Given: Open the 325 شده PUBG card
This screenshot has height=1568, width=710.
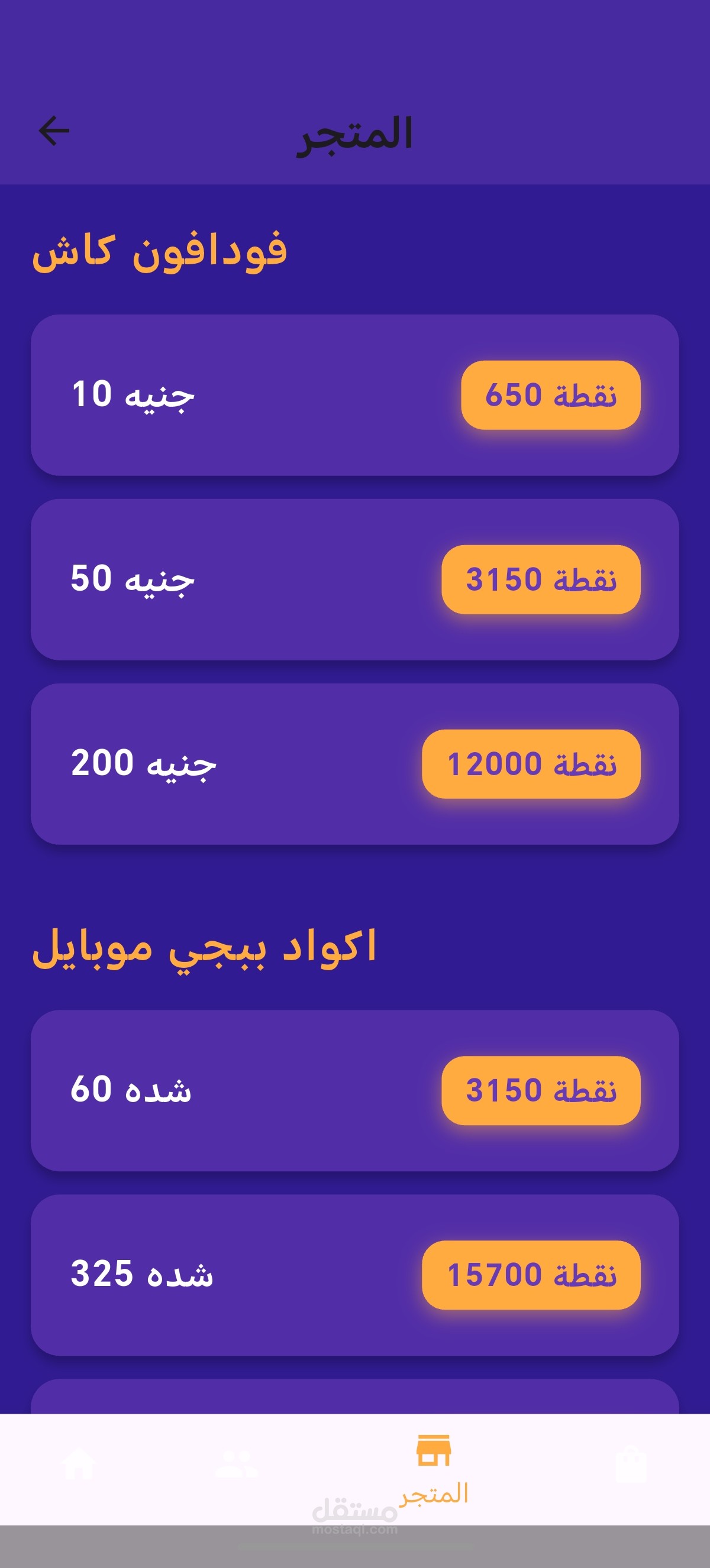Looking at the screenshot, I should point(355,1275).
